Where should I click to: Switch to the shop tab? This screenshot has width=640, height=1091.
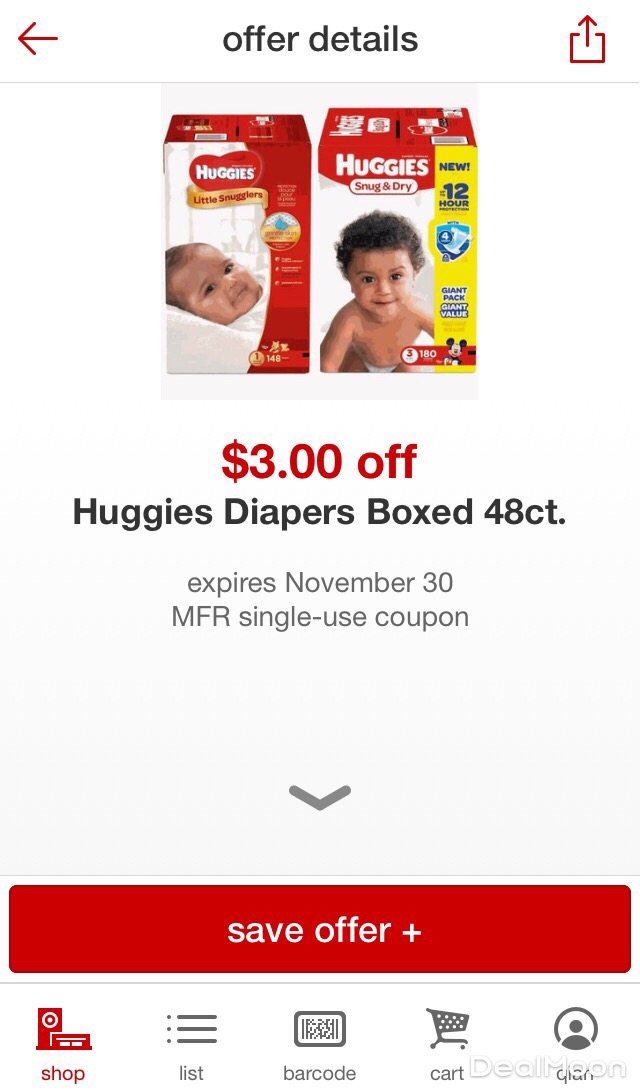click(63, 1042)
